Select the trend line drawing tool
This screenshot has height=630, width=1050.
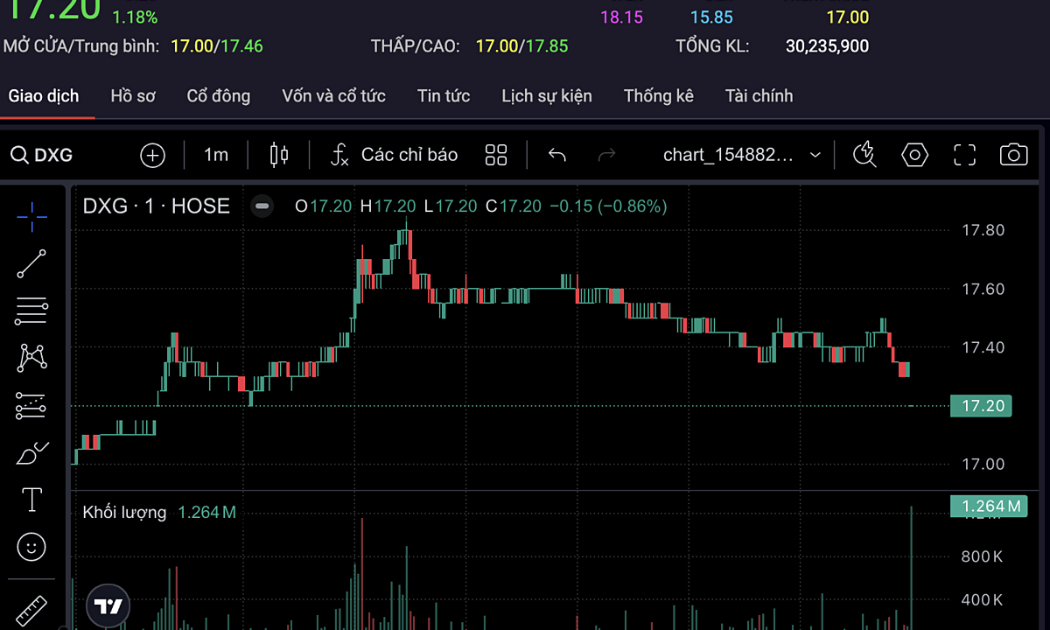coord(31,263)
